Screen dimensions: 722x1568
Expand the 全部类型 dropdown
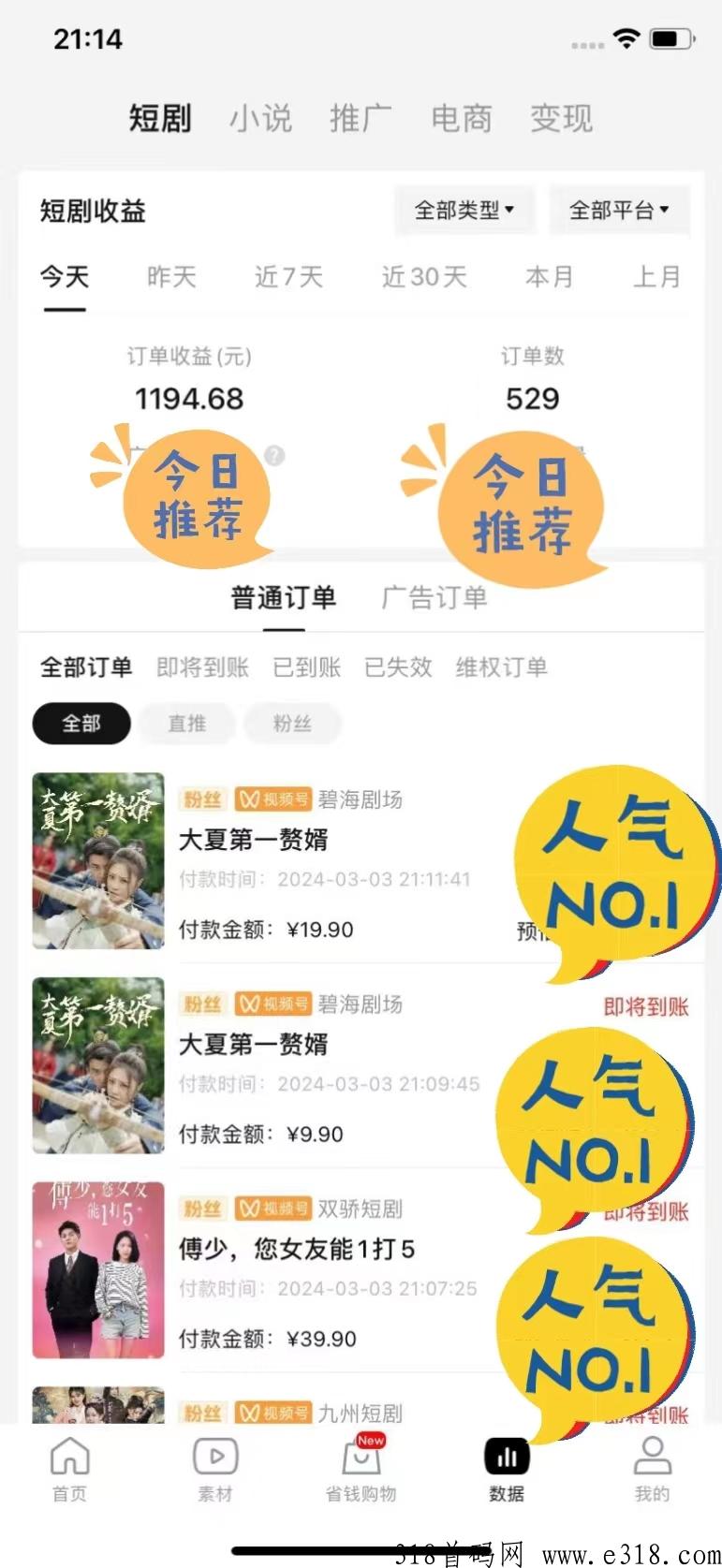pos(464,210)
